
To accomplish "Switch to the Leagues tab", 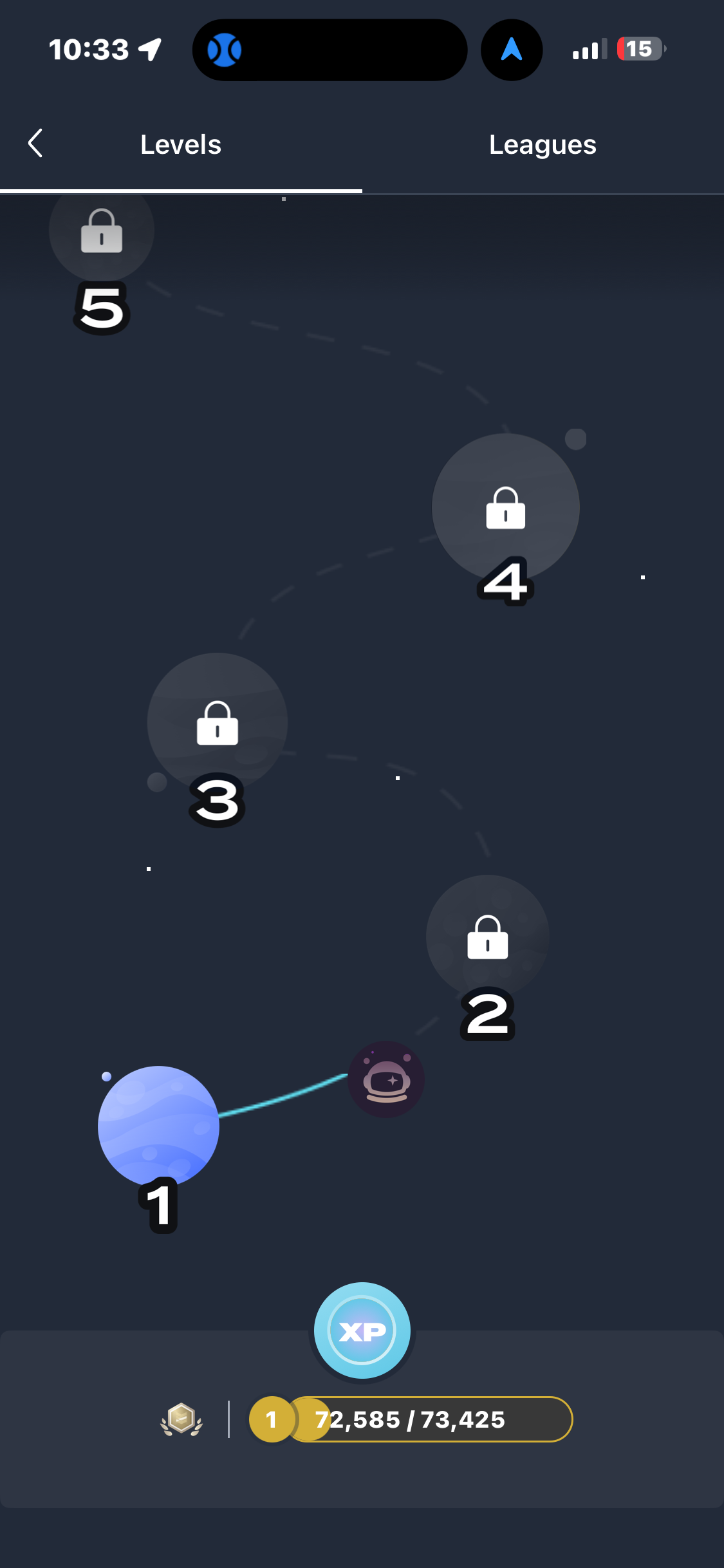I will point(543,145).
